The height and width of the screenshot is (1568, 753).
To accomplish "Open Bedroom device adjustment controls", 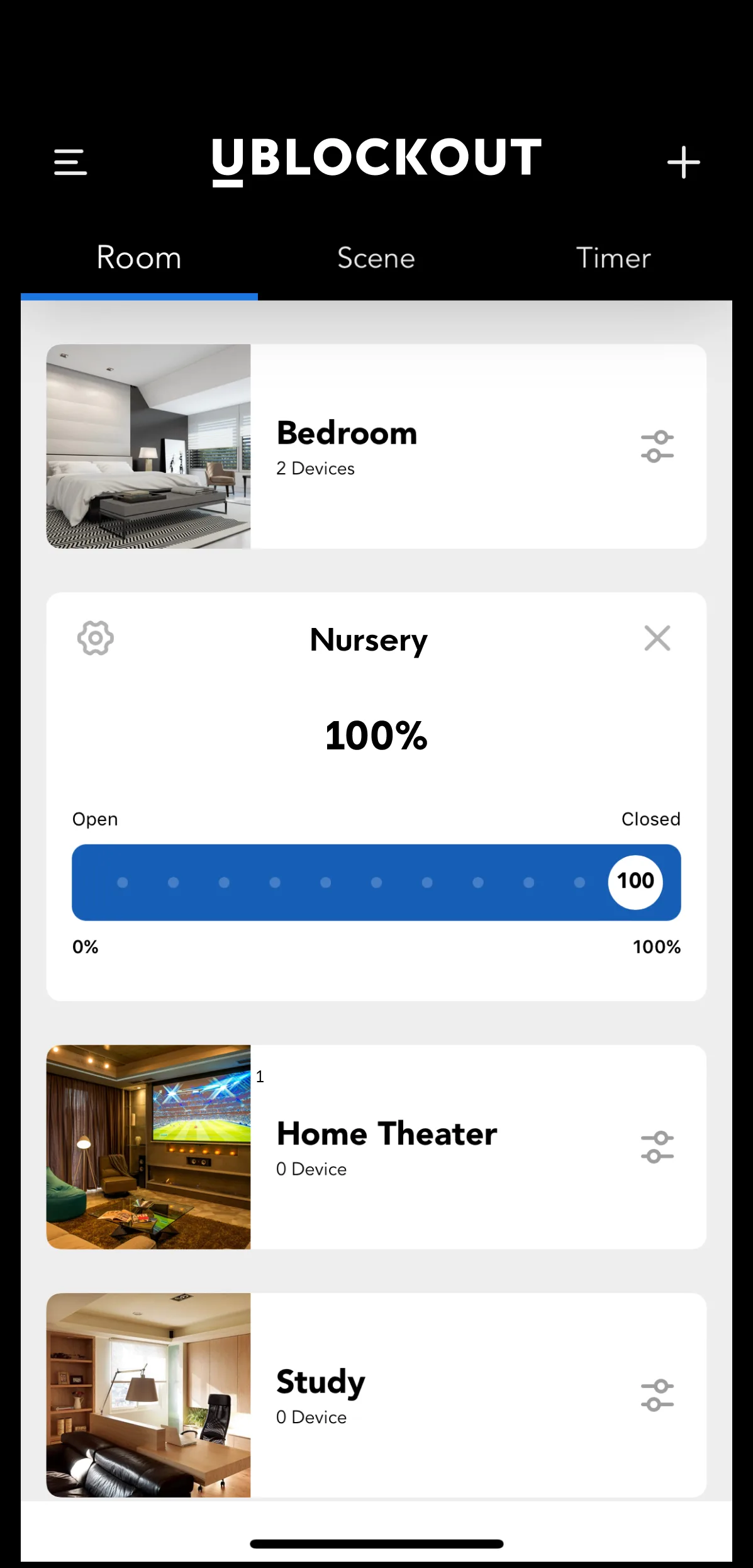I will click(656, 445).
